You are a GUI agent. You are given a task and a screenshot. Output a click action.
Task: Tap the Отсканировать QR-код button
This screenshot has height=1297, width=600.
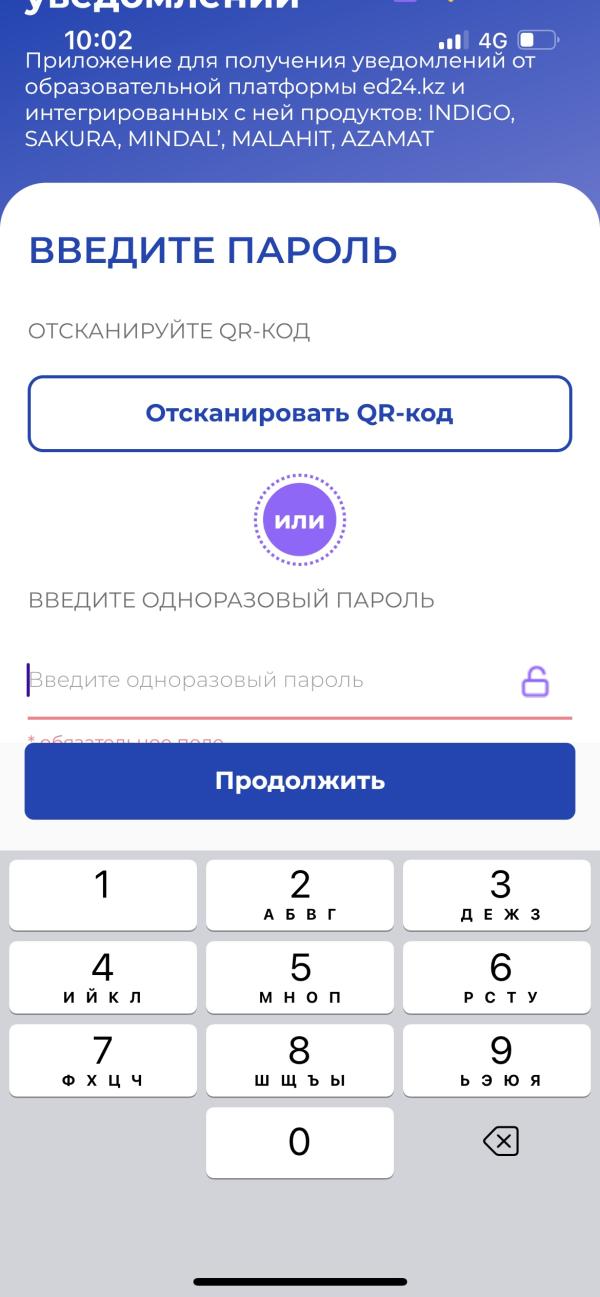(x=300, y=413)
